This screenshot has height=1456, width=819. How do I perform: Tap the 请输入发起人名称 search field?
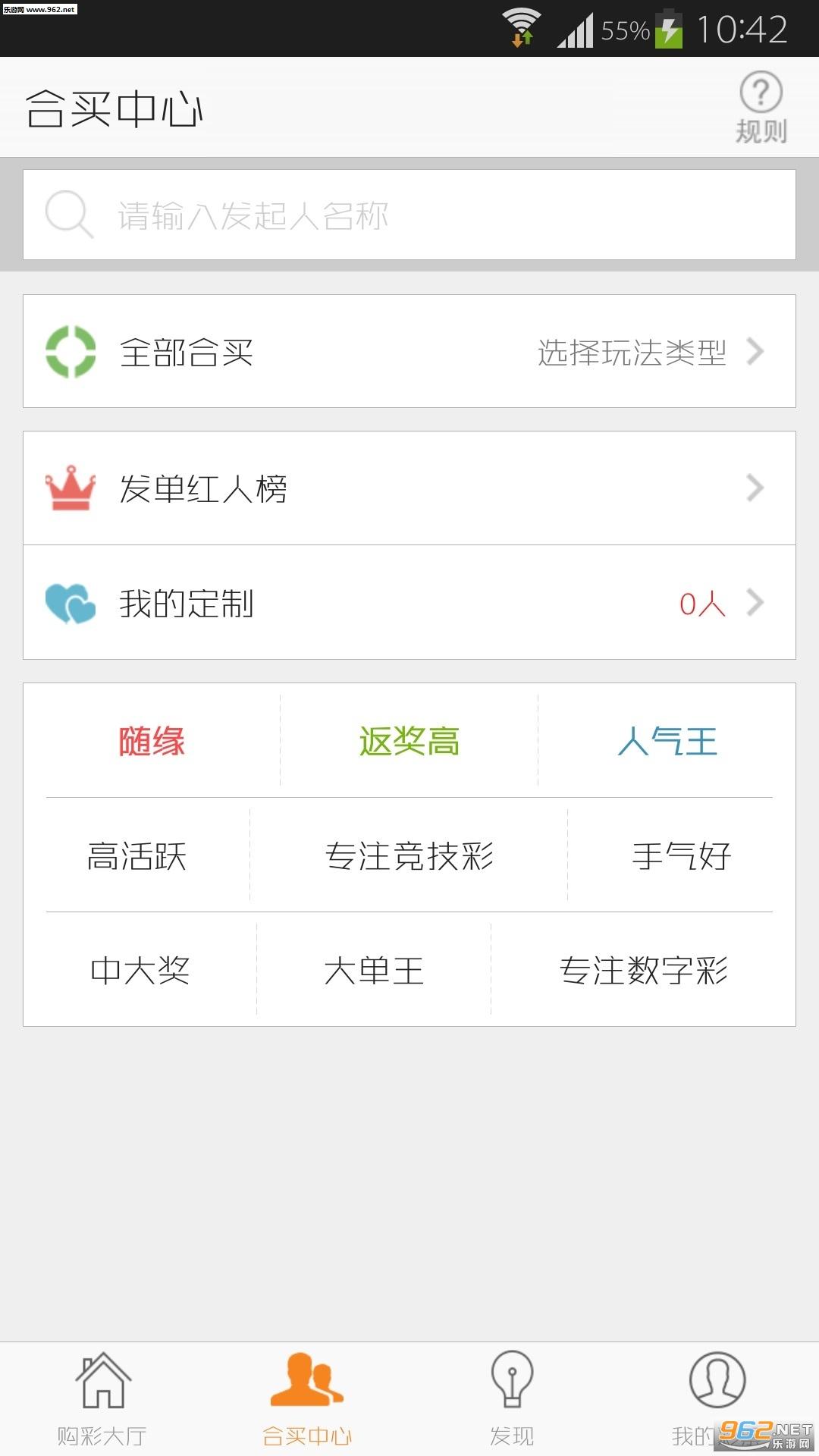(303, 215)
